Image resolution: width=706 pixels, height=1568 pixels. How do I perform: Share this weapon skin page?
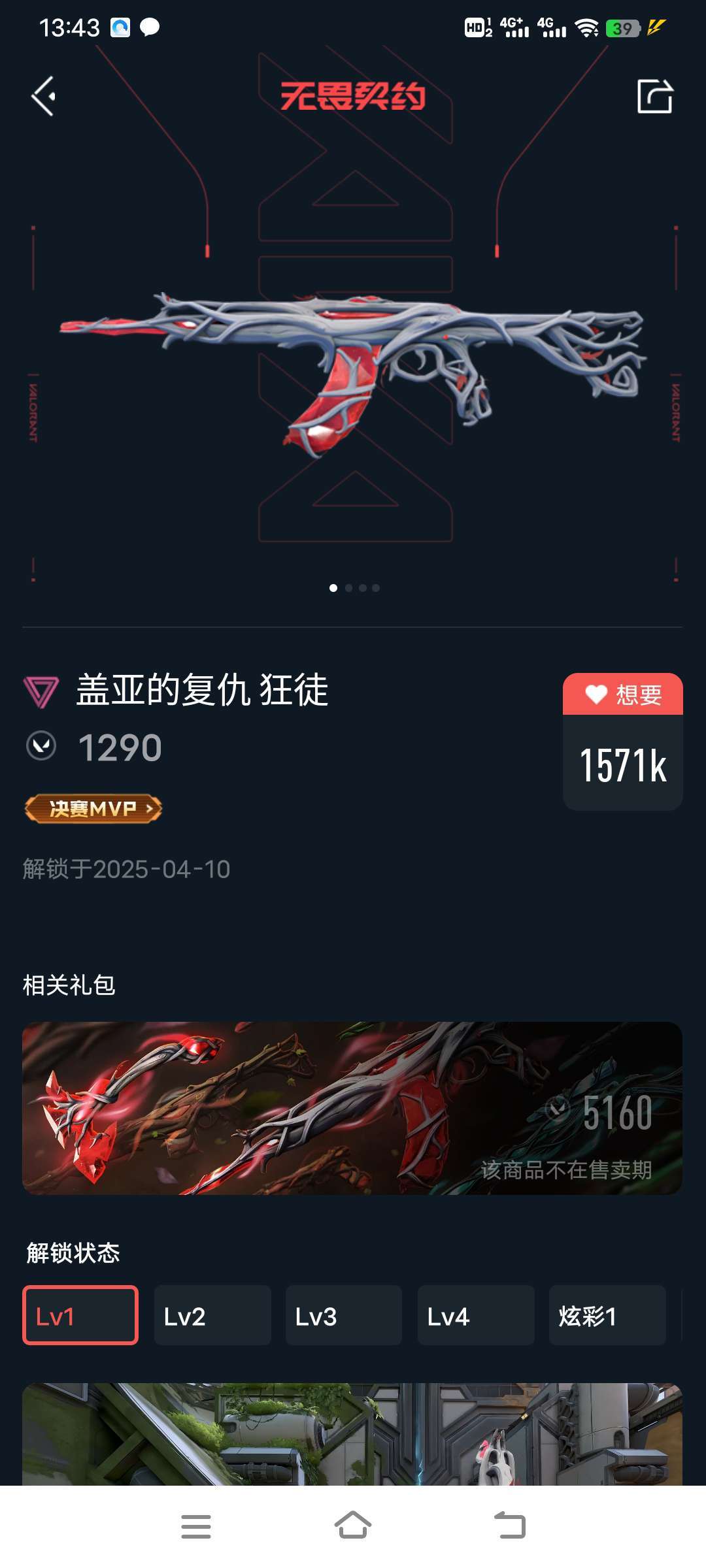tap(654, 96)
